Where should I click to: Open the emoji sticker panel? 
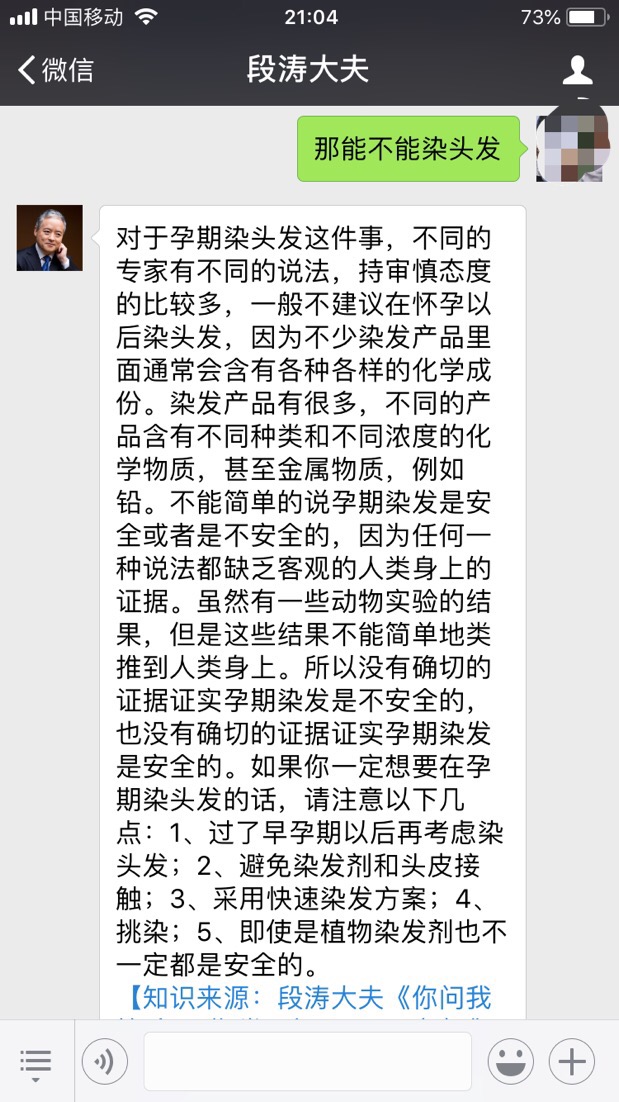coord(510,1061)
